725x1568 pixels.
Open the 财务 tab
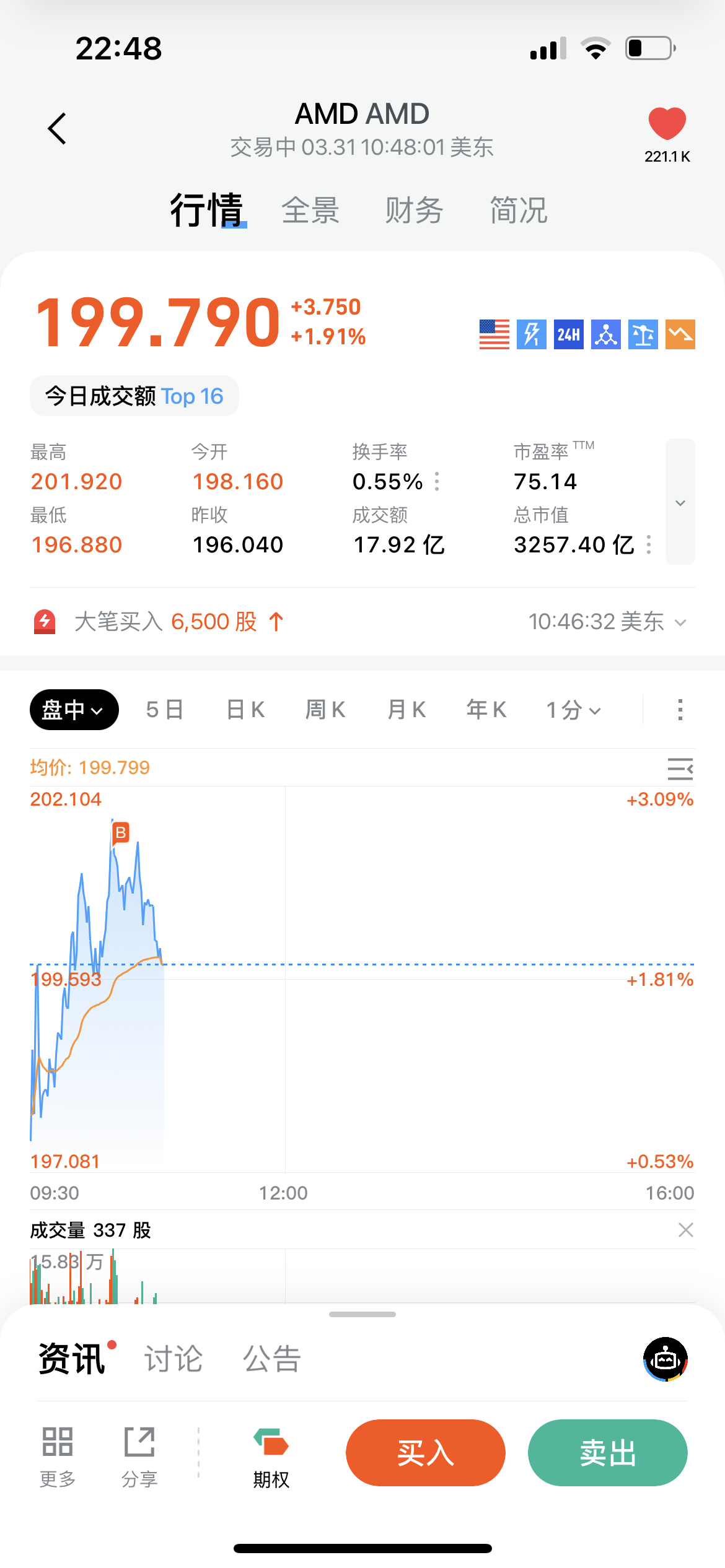click(414, 211)
